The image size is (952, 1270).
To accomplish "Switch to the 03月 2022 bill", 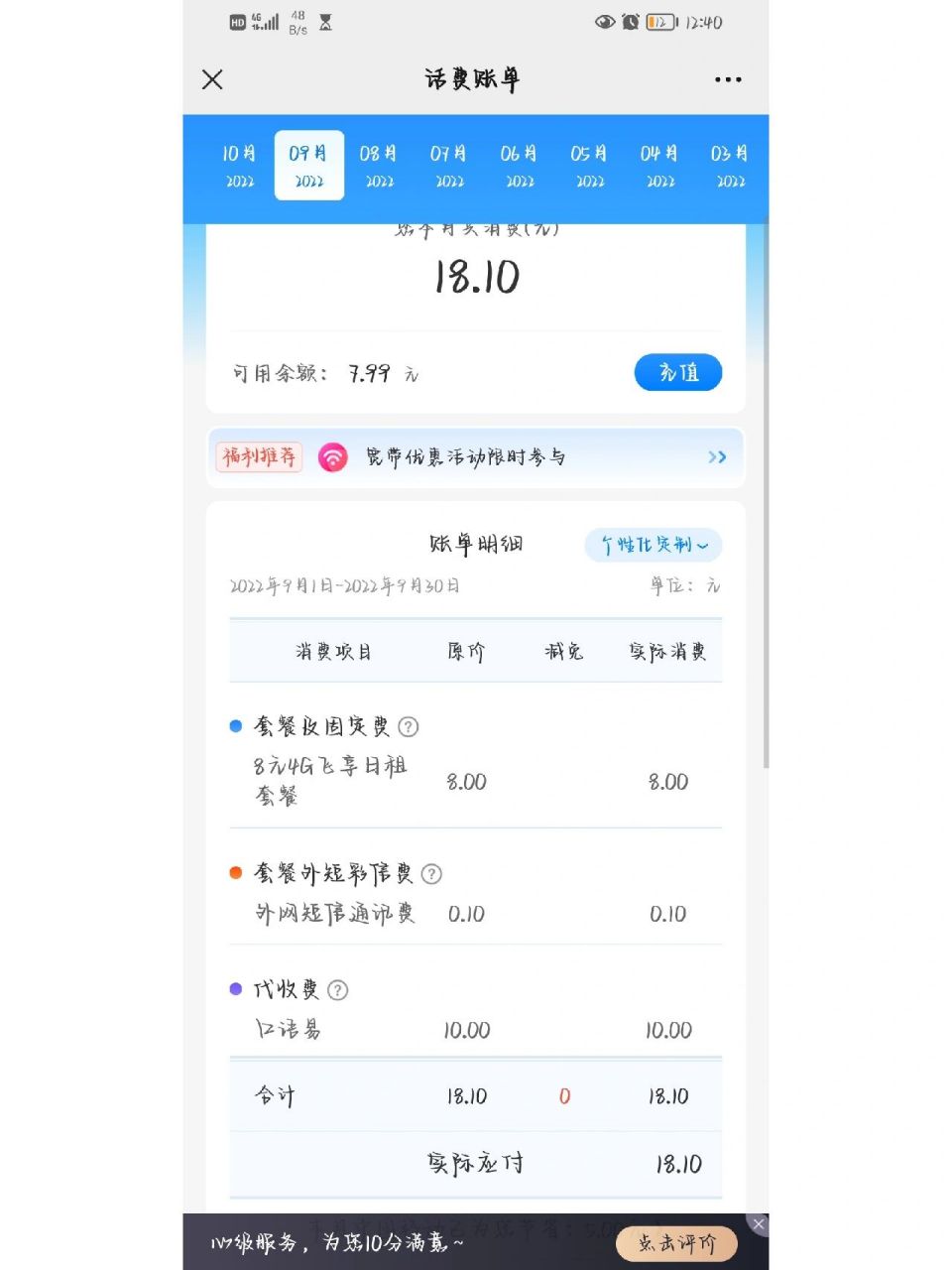I will pos(729,166).
